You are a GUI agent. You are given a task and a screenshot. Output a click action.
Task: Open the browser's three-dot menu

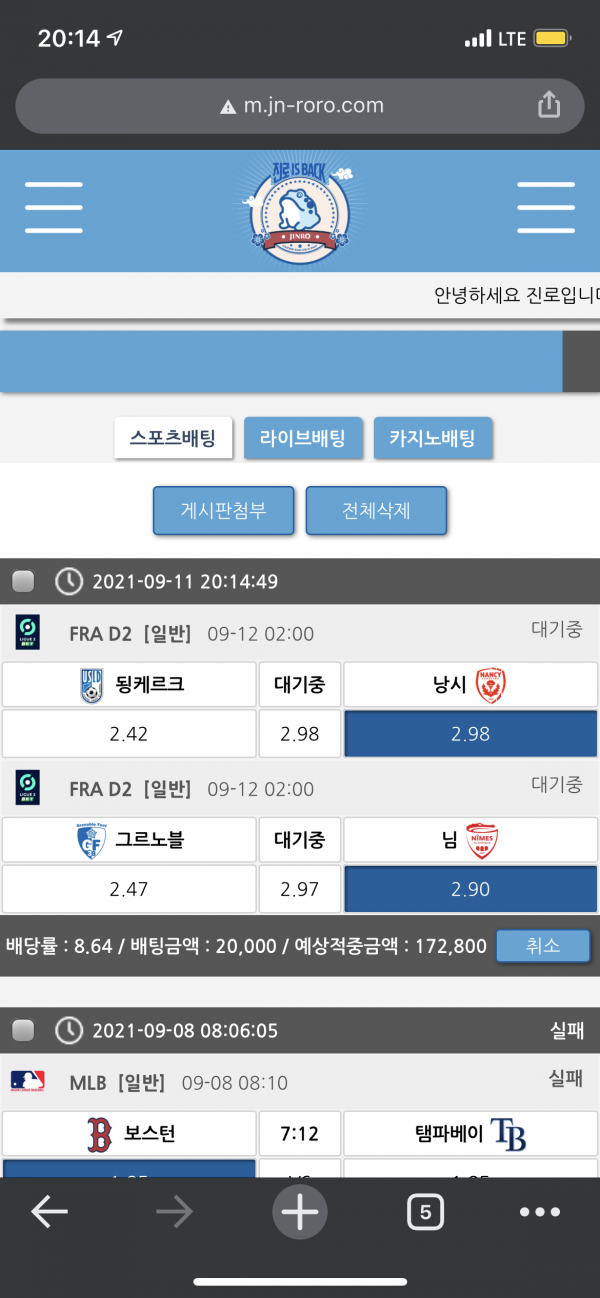tap(540, 1212)
